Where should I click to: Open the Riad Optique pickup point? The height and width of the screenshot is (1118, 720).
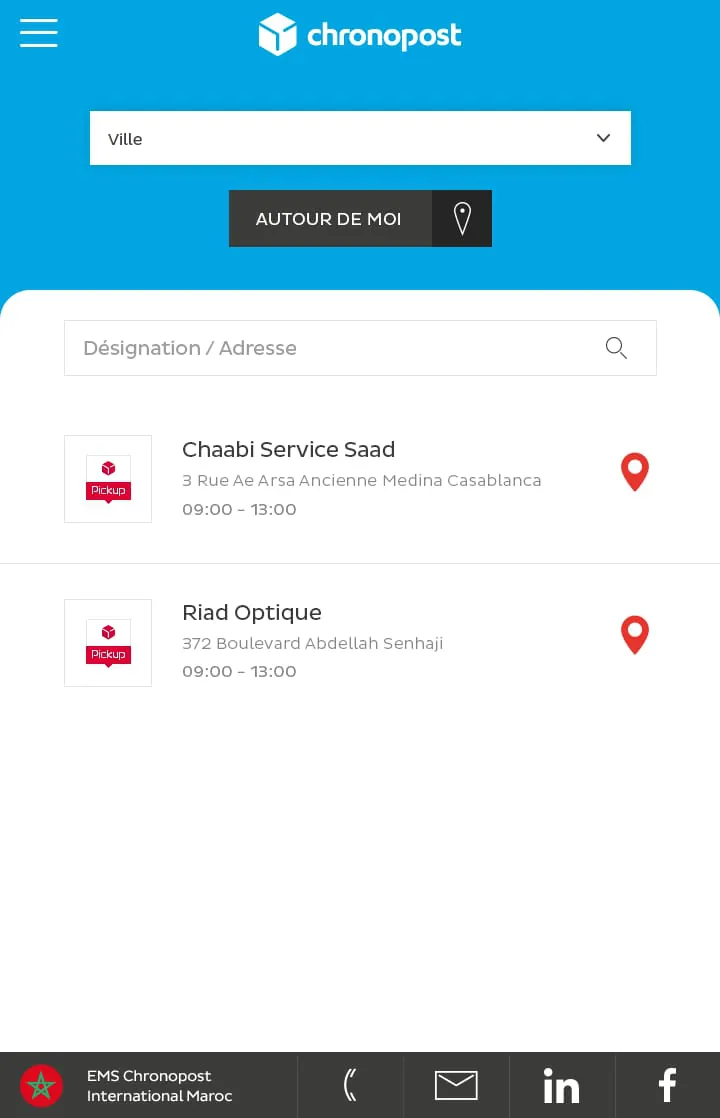pos(252,613)
